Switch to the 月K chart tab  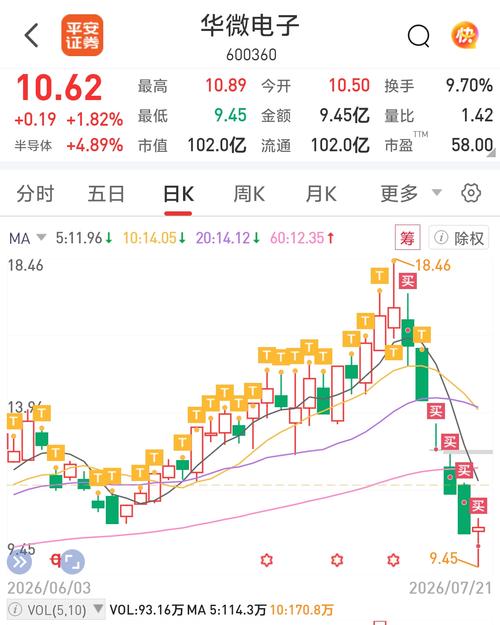pyautogui.click(x=321, y=194)
